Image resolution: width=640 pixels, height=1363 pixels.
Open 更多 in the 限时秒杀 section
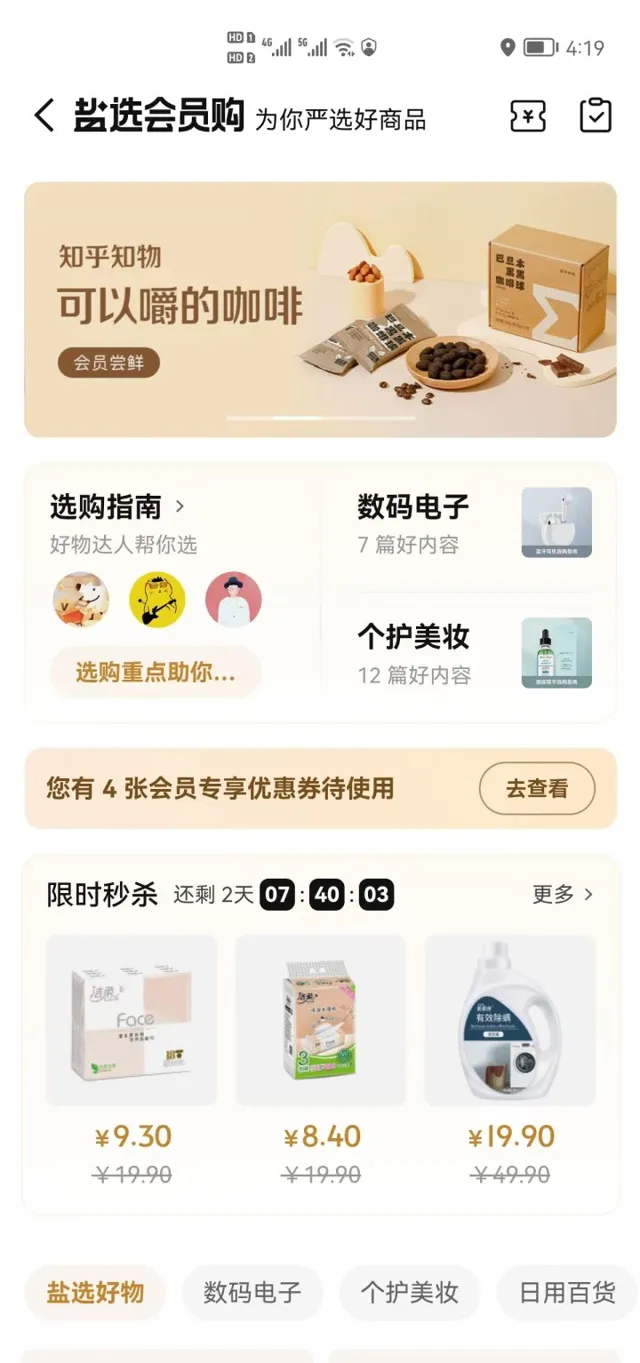click(x=562, y=894)
